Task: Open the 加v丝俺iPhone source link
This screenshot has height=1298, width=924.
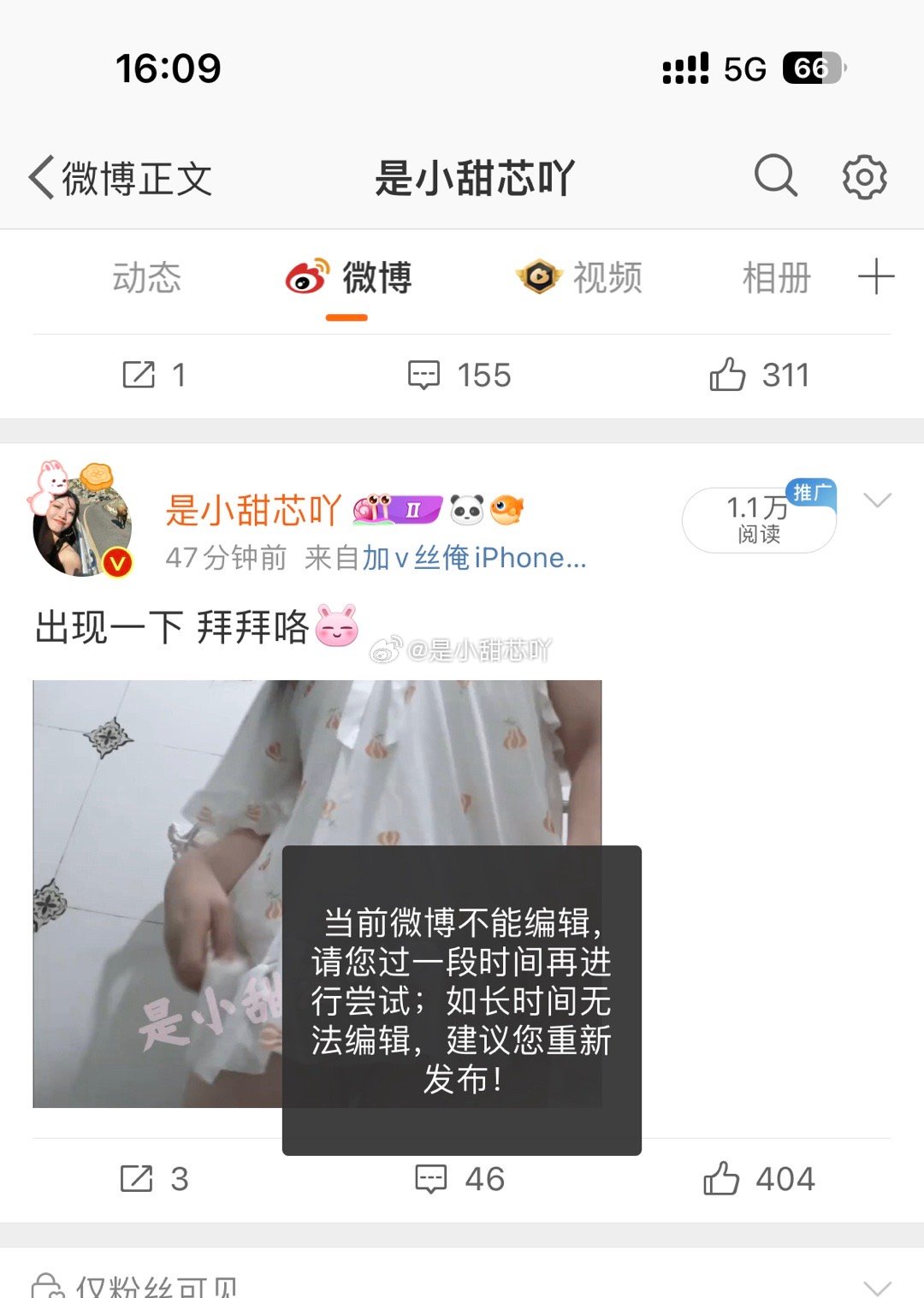Action: click(x=474, y=558)
